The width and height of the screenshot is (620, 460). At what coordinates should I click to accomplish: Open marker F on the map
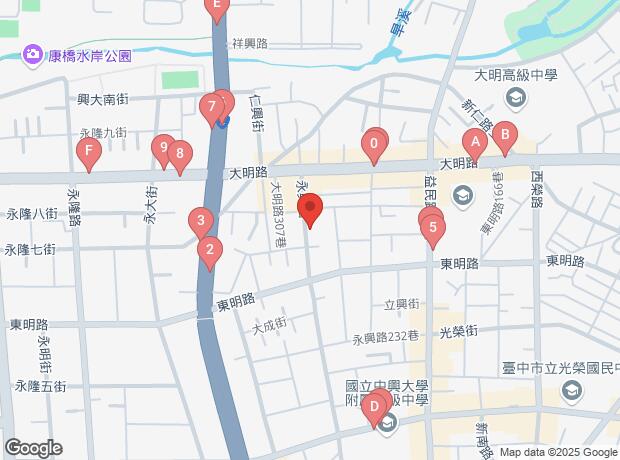pos(90,154)
